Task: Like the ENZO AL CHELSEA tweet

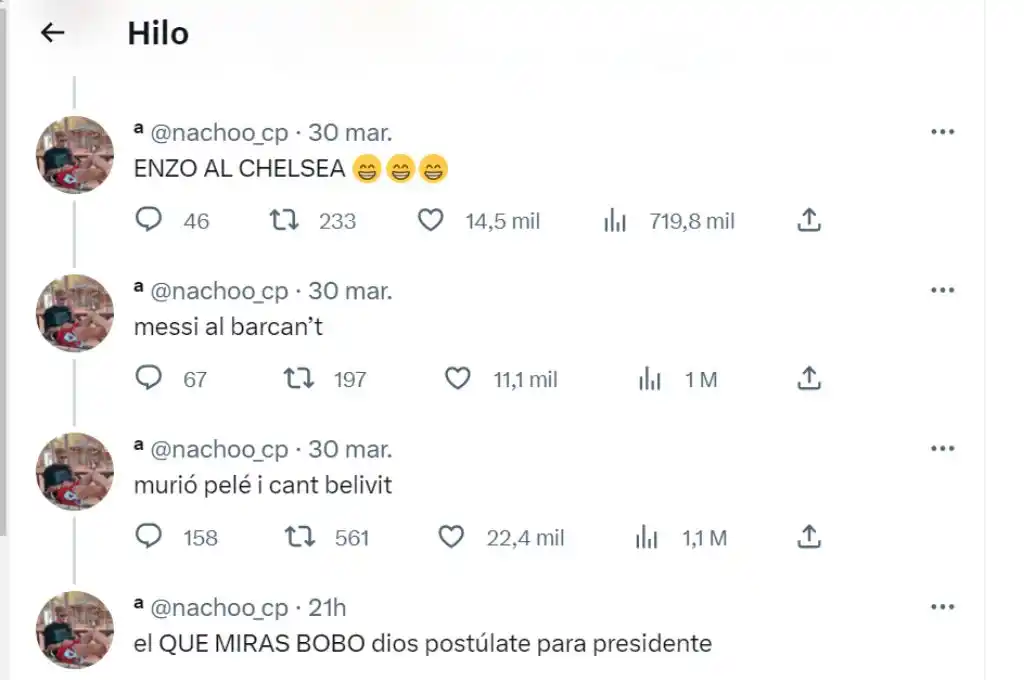Action: click(430, 220)
